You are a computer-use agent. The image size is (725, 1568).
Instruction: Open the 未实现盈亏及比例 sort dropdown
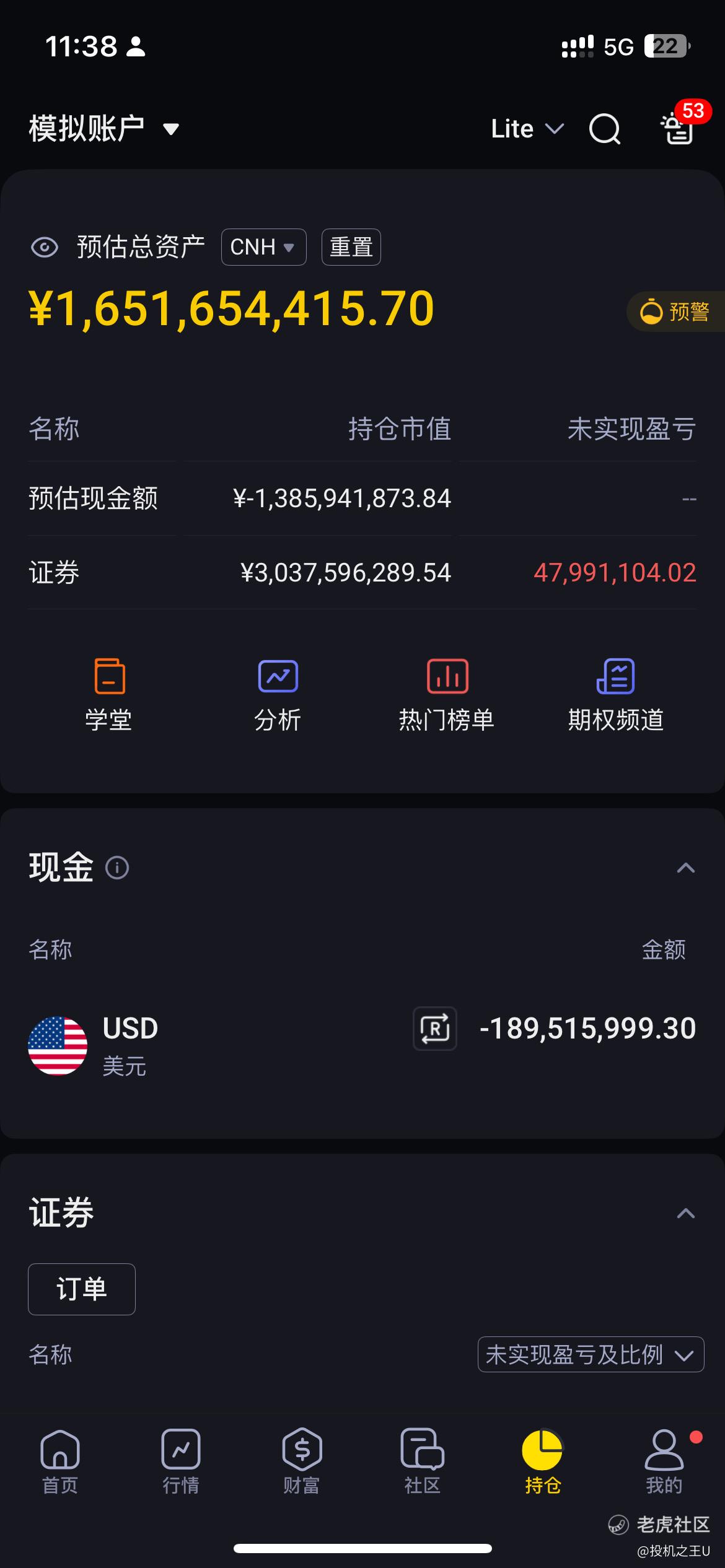(x=591, y=1355)
